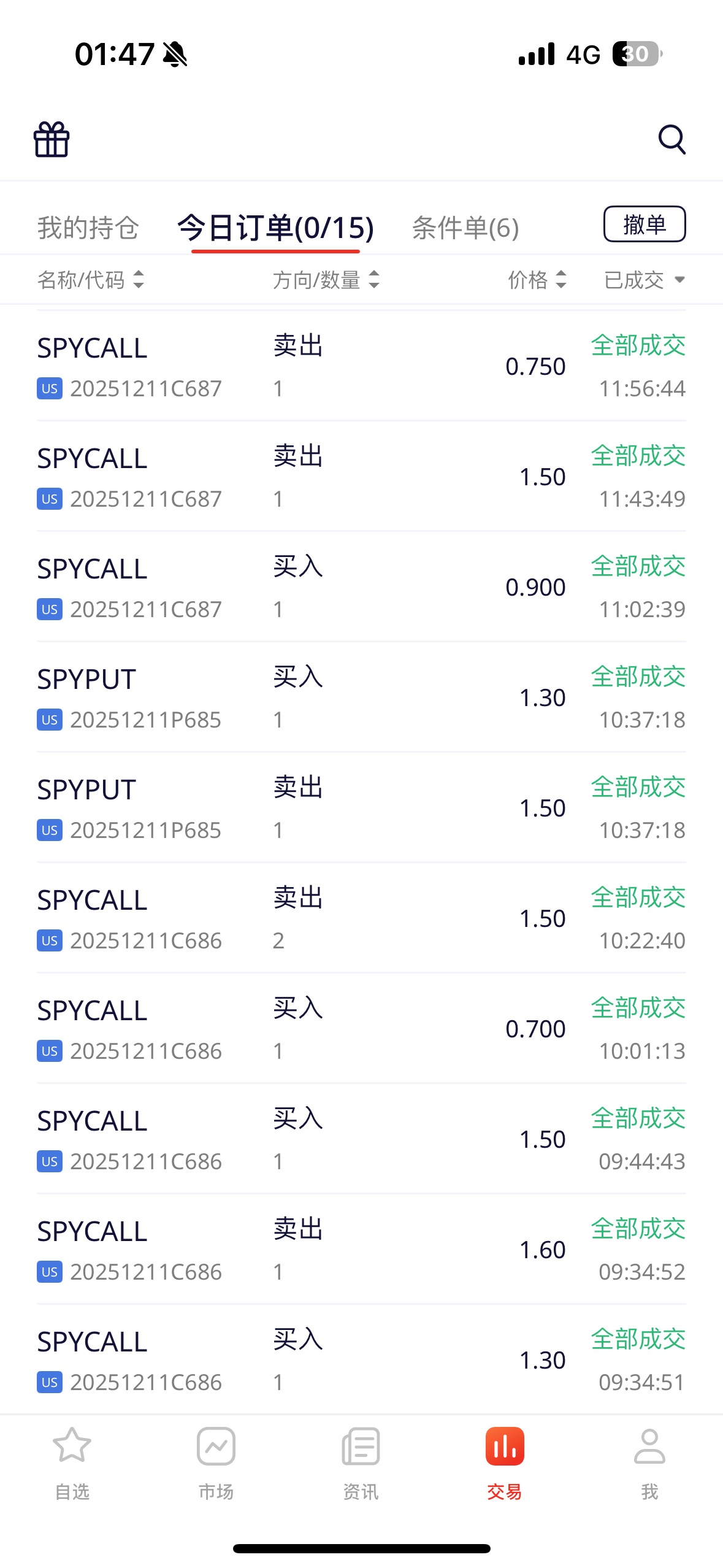Go to the 自选 watchlist tab
This screenshot has width=723, height=1568.
[72, 1462]
